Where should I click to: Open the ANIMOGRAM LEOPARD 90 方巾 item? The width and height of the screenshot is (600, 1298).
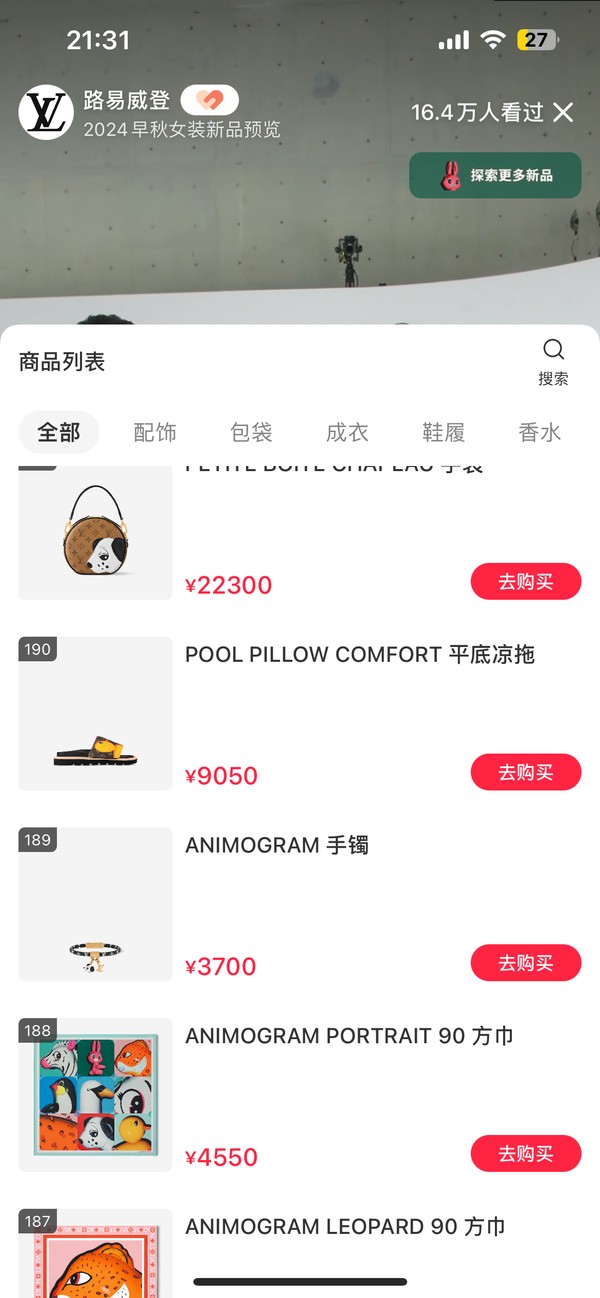pos(344,1227)
